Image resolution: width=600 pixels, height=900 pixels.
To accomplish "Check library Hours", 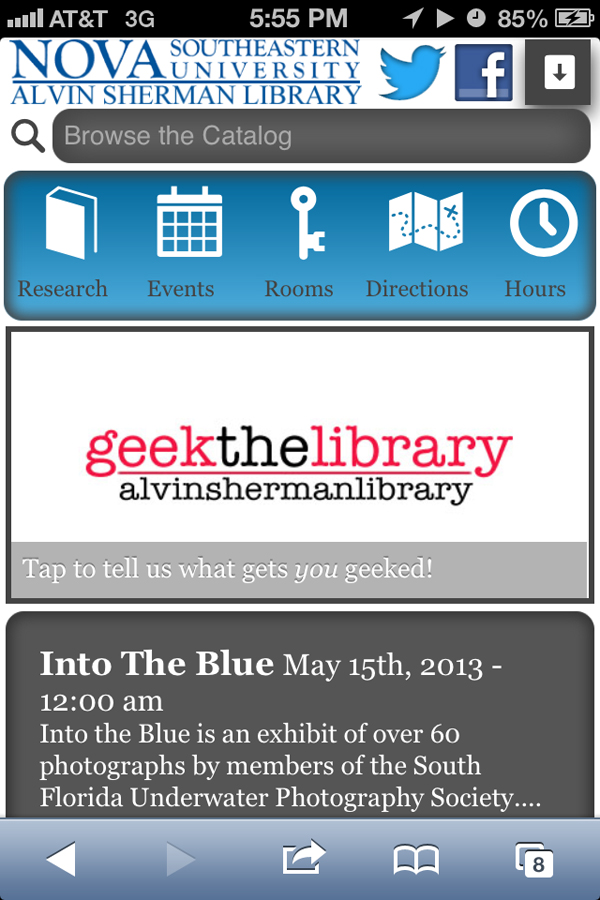I will click(x=537, y=245).
